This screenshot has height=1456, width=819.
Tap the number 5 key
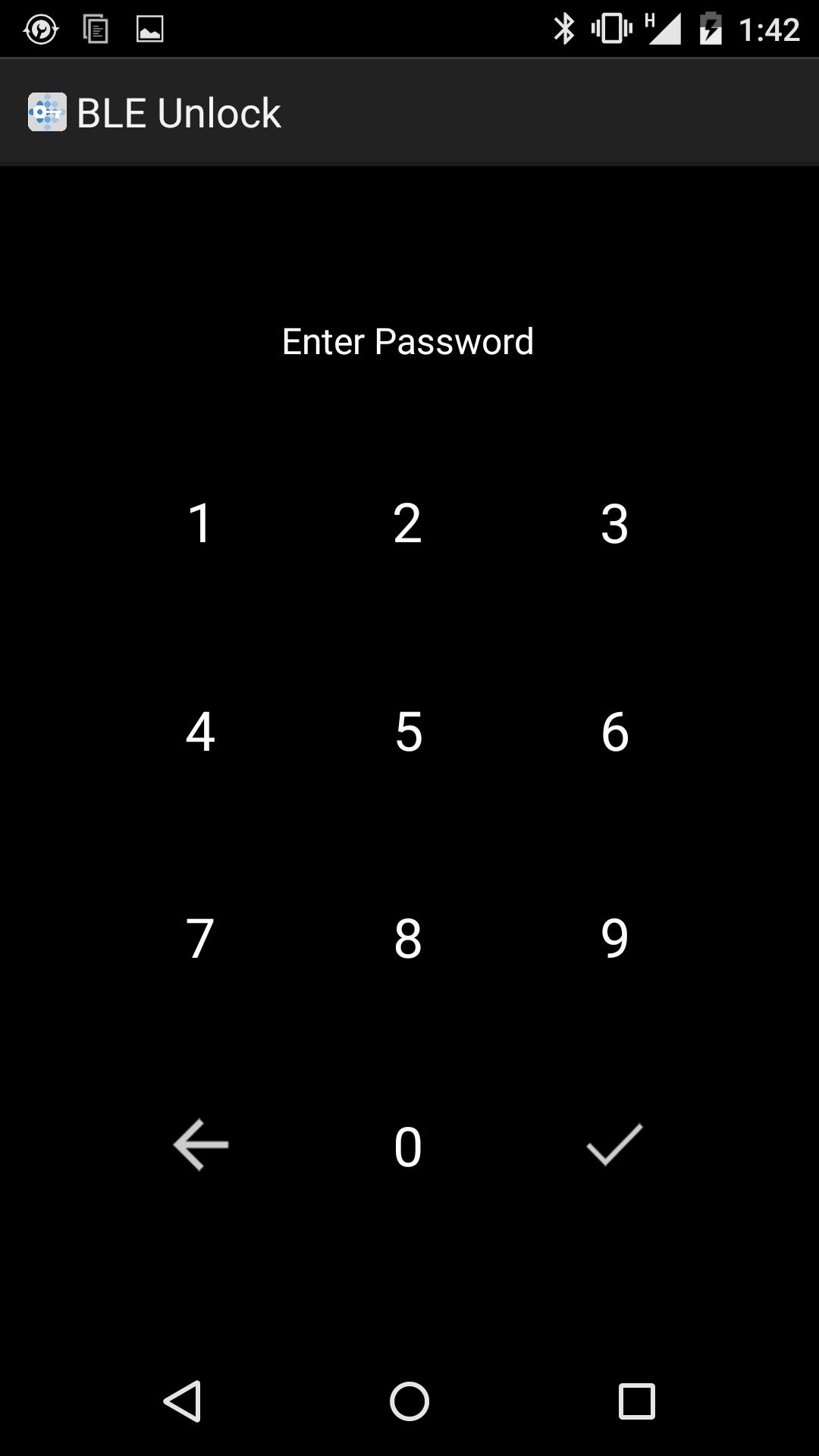coord(408,732)
